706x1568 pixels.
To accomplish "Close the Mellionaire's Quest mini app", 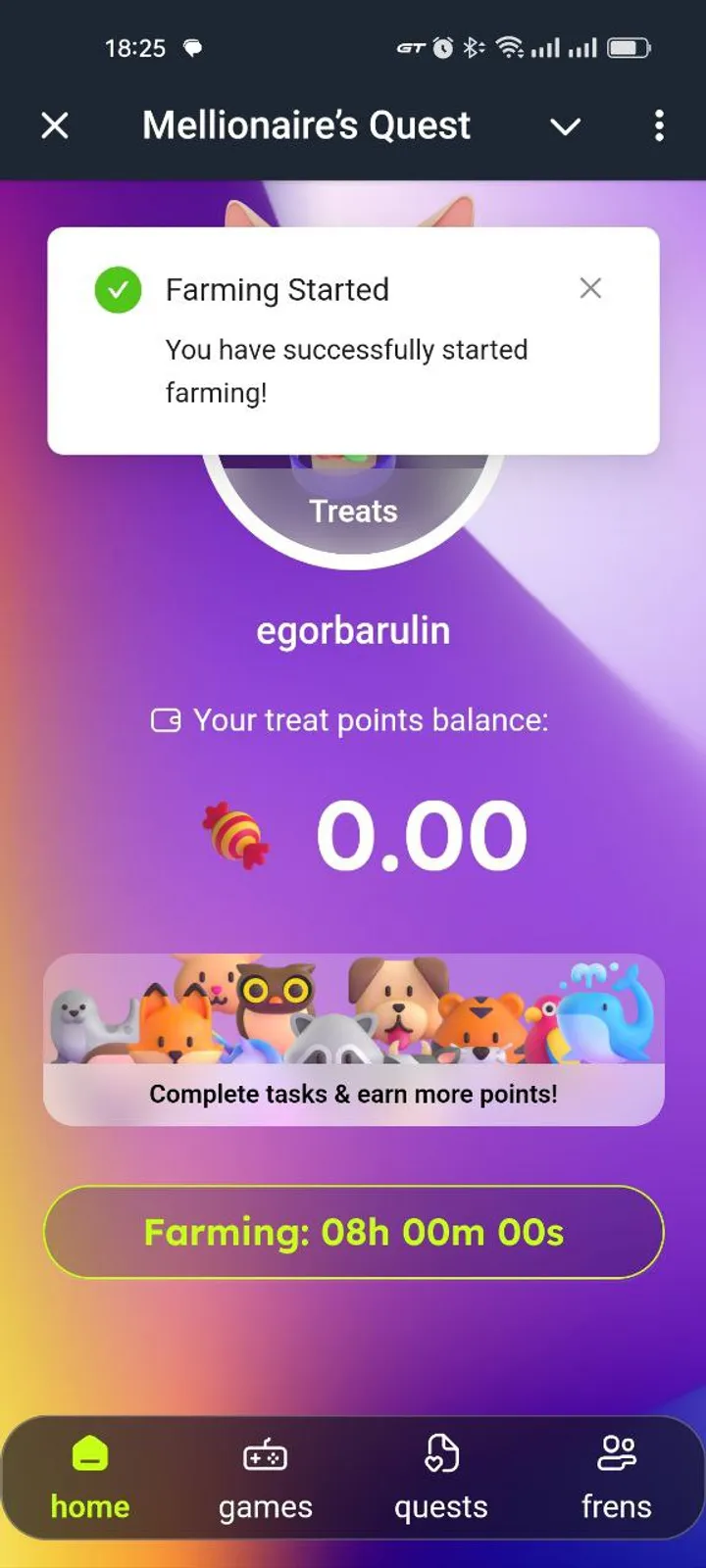I will [x=55, y=125].
